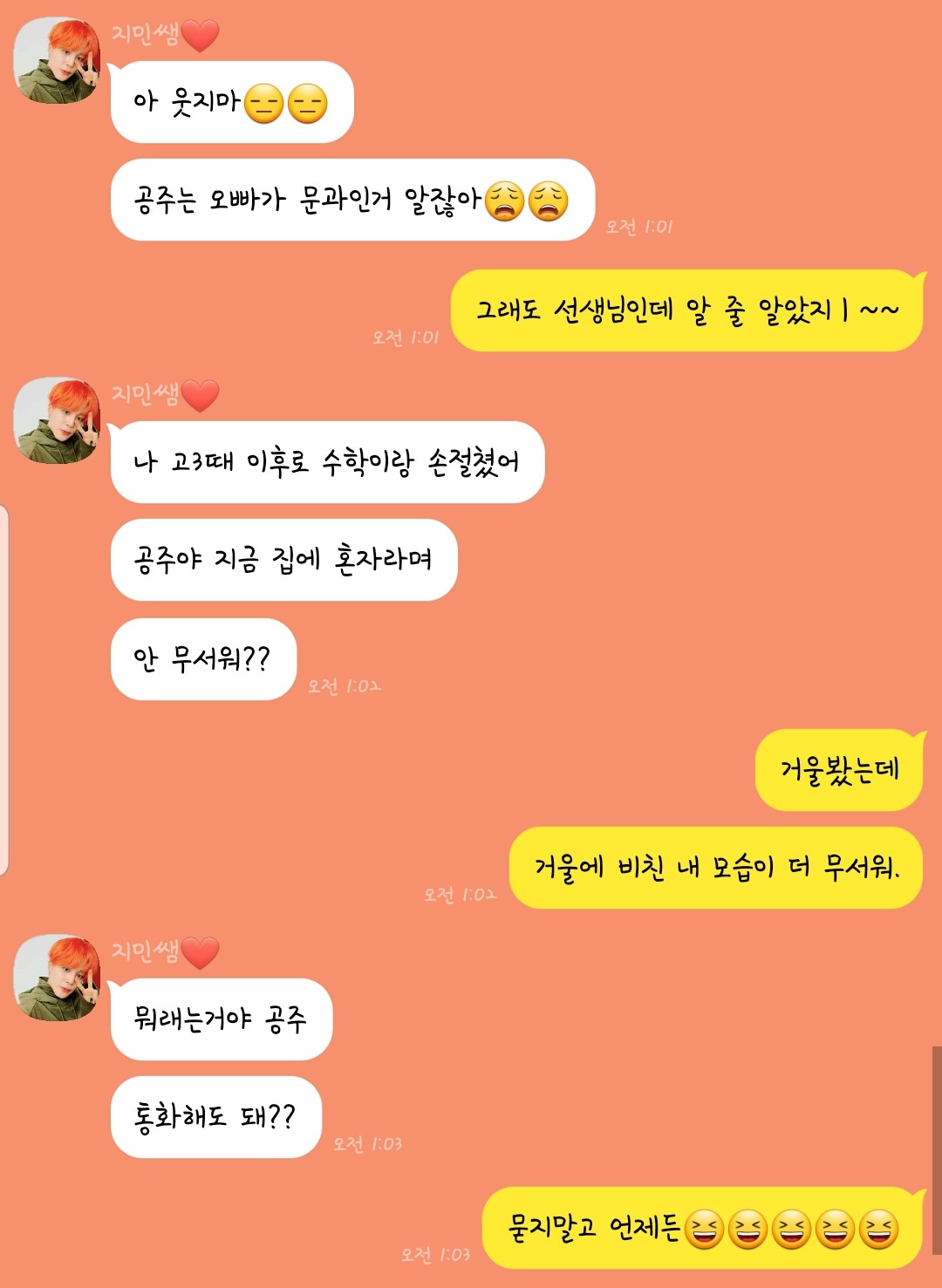Select the '오전 1:02' timestamp
This screenshot has width=942, height=1288.
(345, 686)
